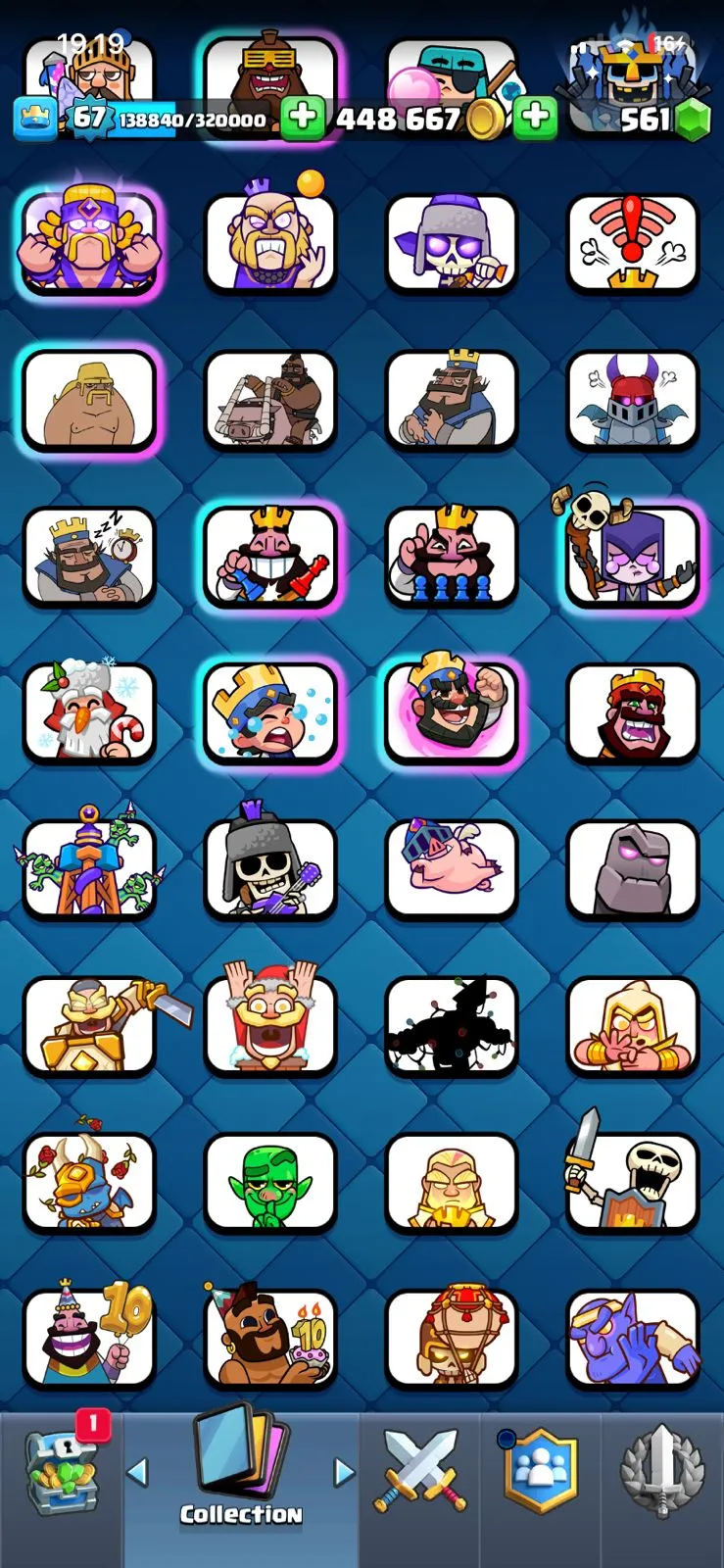Select the skeleton with sword emote
724x1568 pixels.
[633, 1176]
